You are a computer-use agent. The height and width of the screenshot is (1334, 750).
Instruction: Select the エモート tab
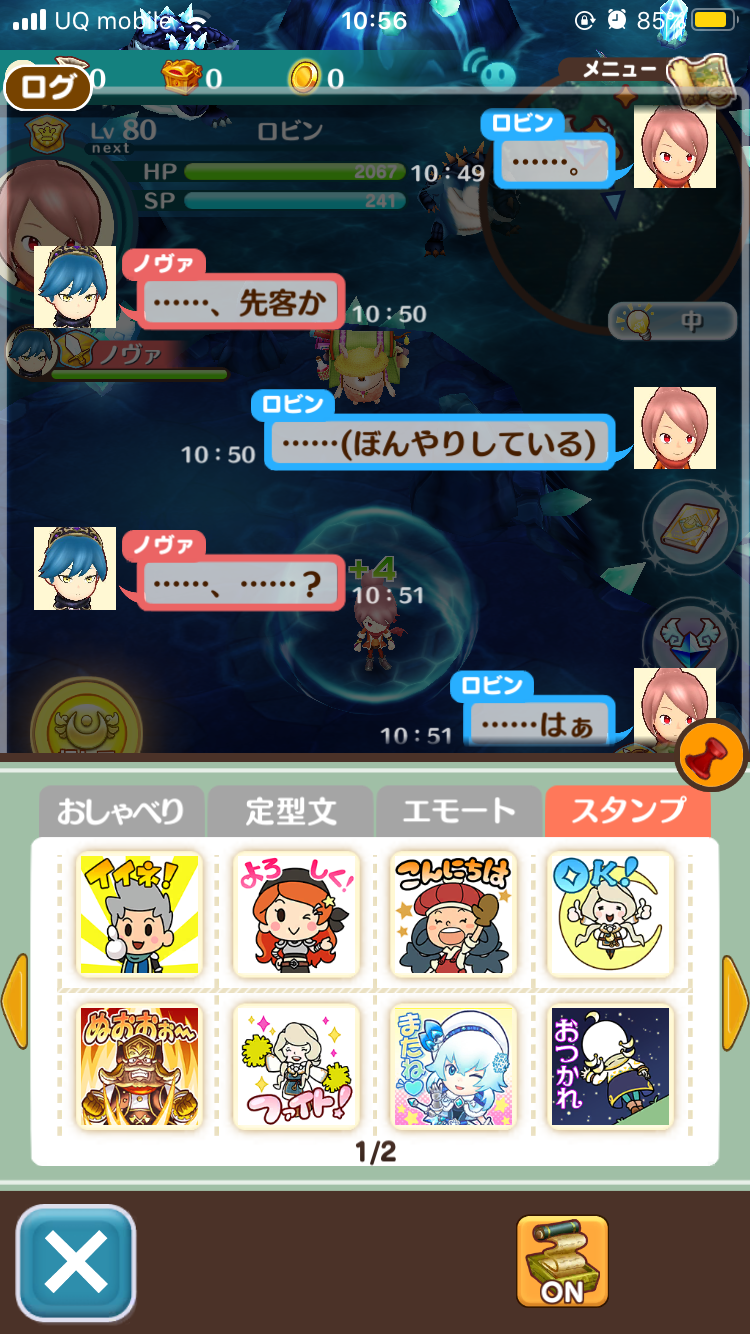tap(459, 811)
